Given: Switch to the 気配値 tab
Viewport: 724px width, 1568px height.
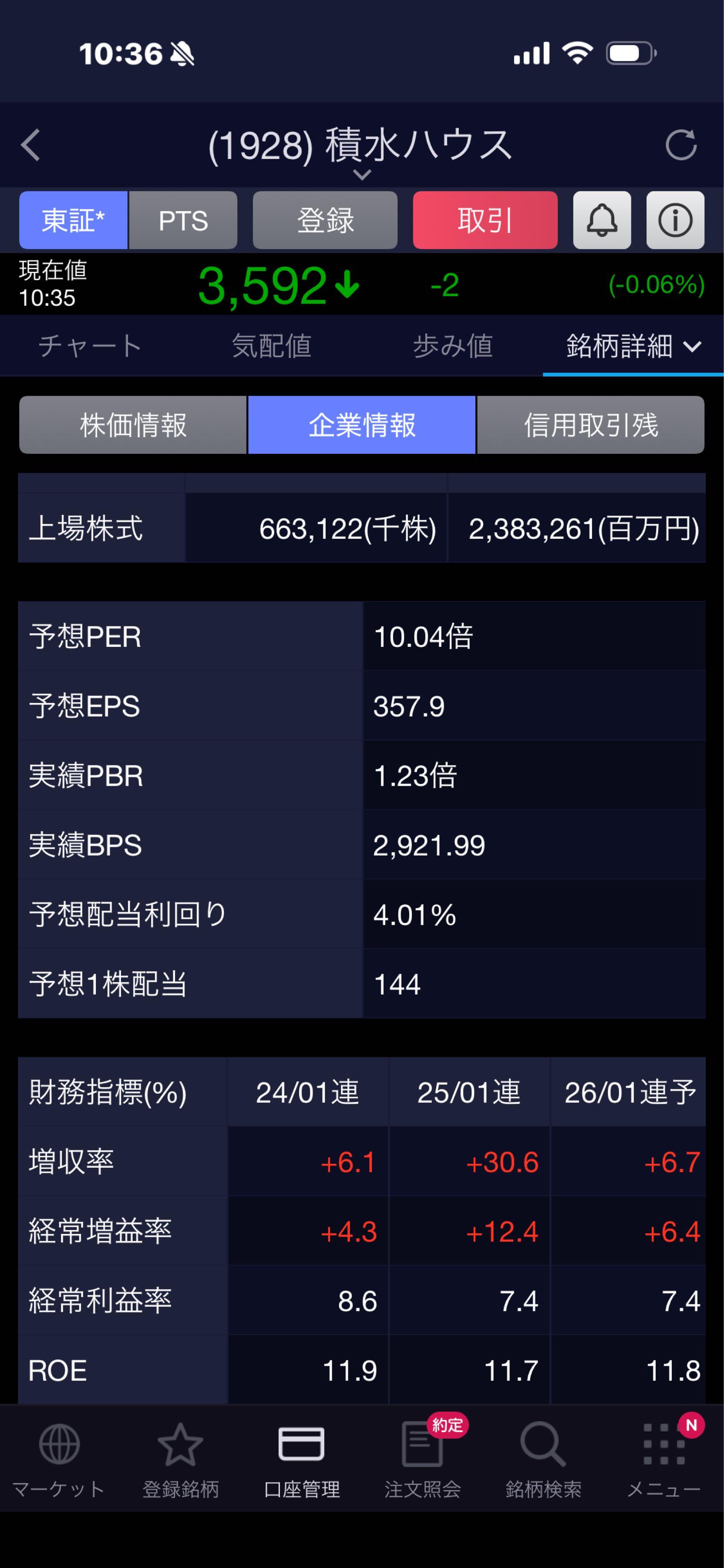Looking at the screenshot, I should 271,346.
